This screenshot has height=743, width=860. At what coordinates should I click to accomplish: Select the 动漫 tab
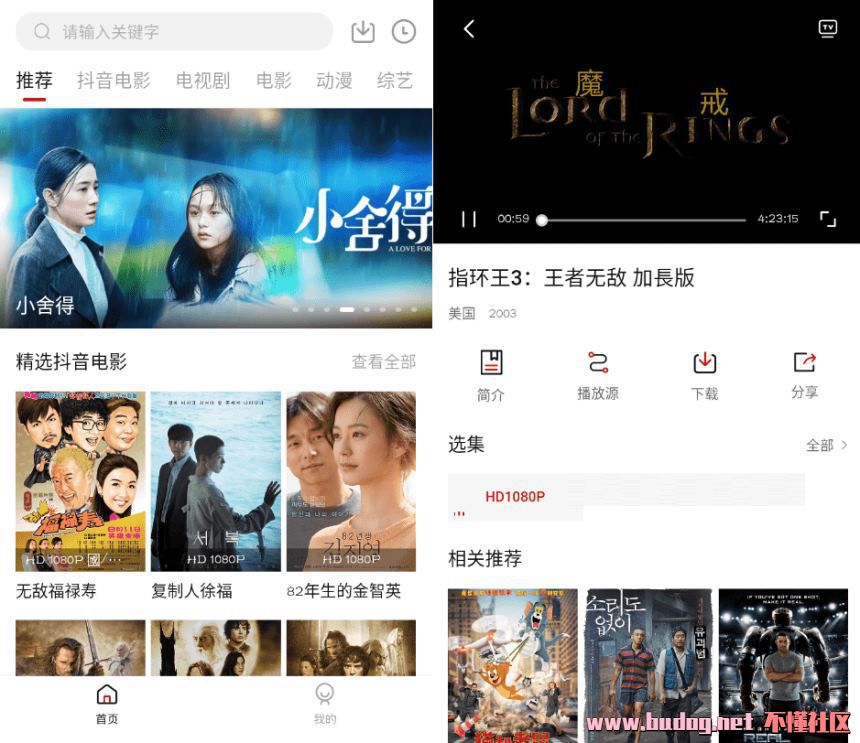(334, 81)
